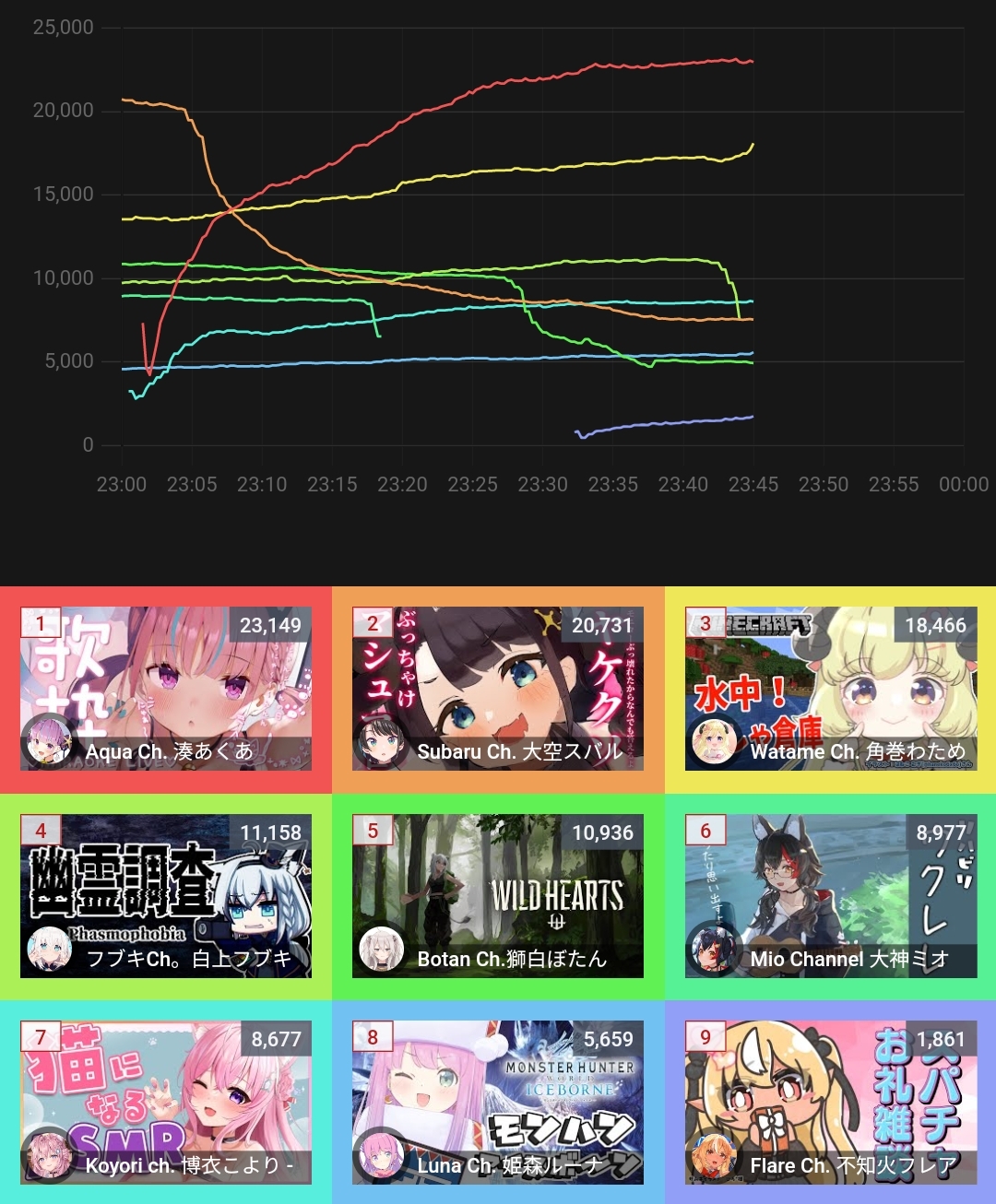
Task: Select Watame Ch. 角巻わため Minecraft stream
Action: tap(830, 689)
